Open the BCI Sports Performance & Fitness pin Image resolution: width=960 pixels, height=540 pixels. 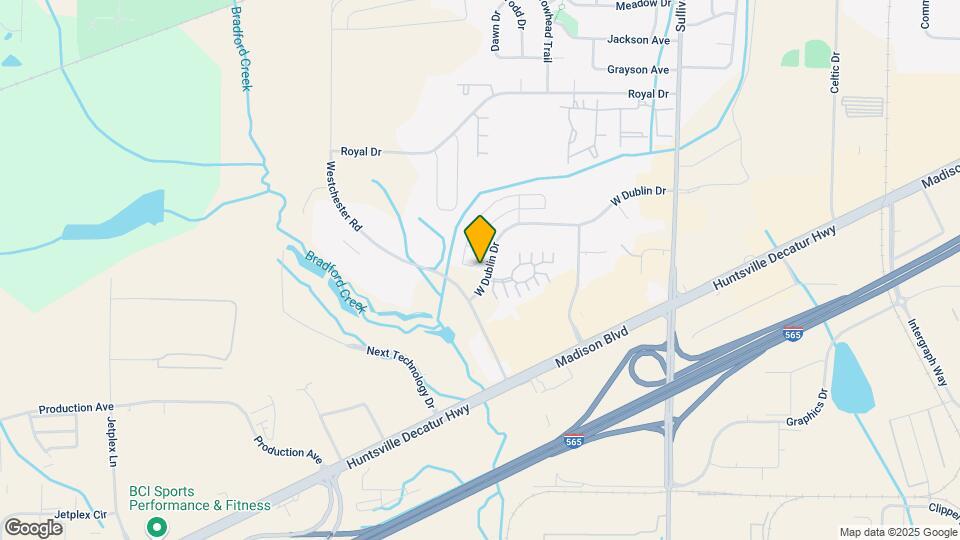point(155,526)
